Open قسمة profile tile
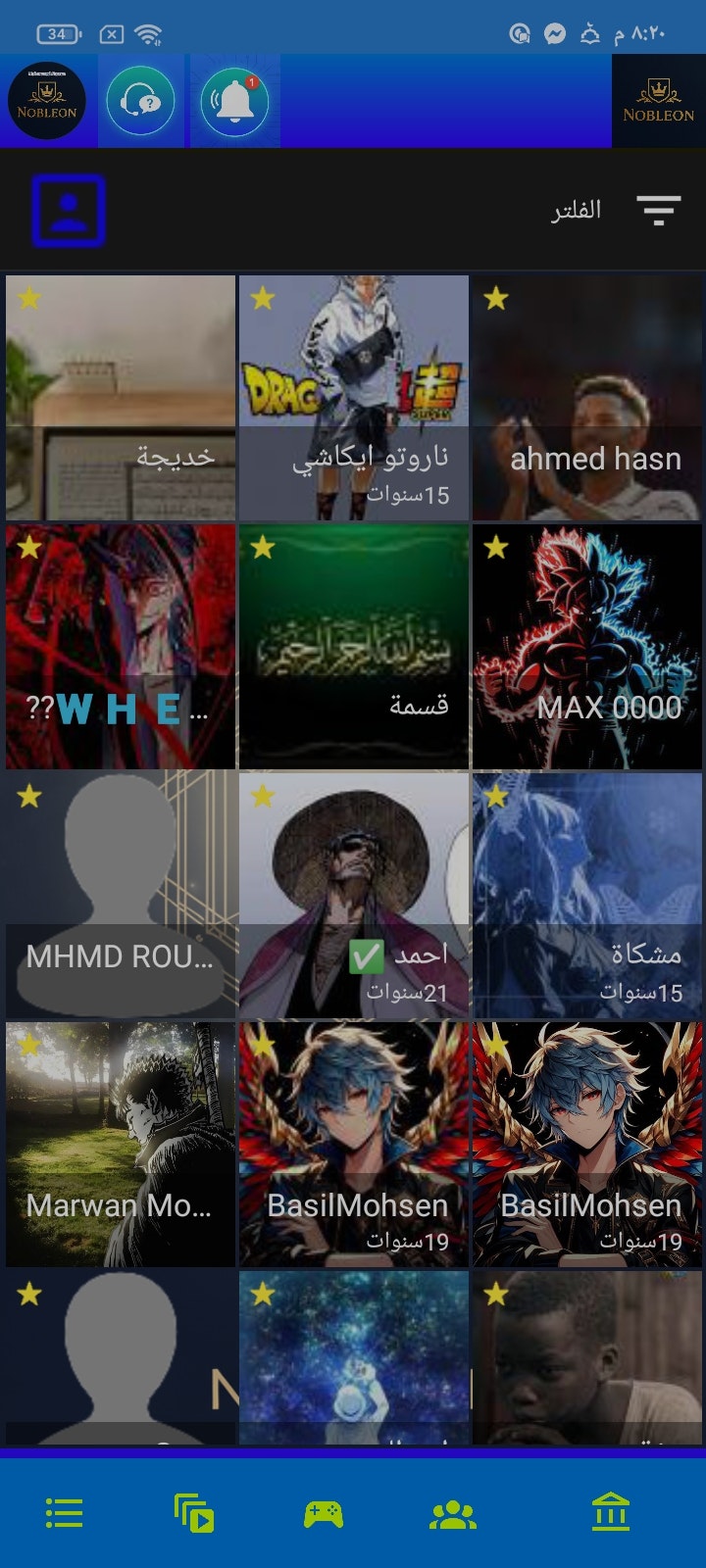This screenshot has height=1568, width=706. pyautogui.click(x=353, y=647)
